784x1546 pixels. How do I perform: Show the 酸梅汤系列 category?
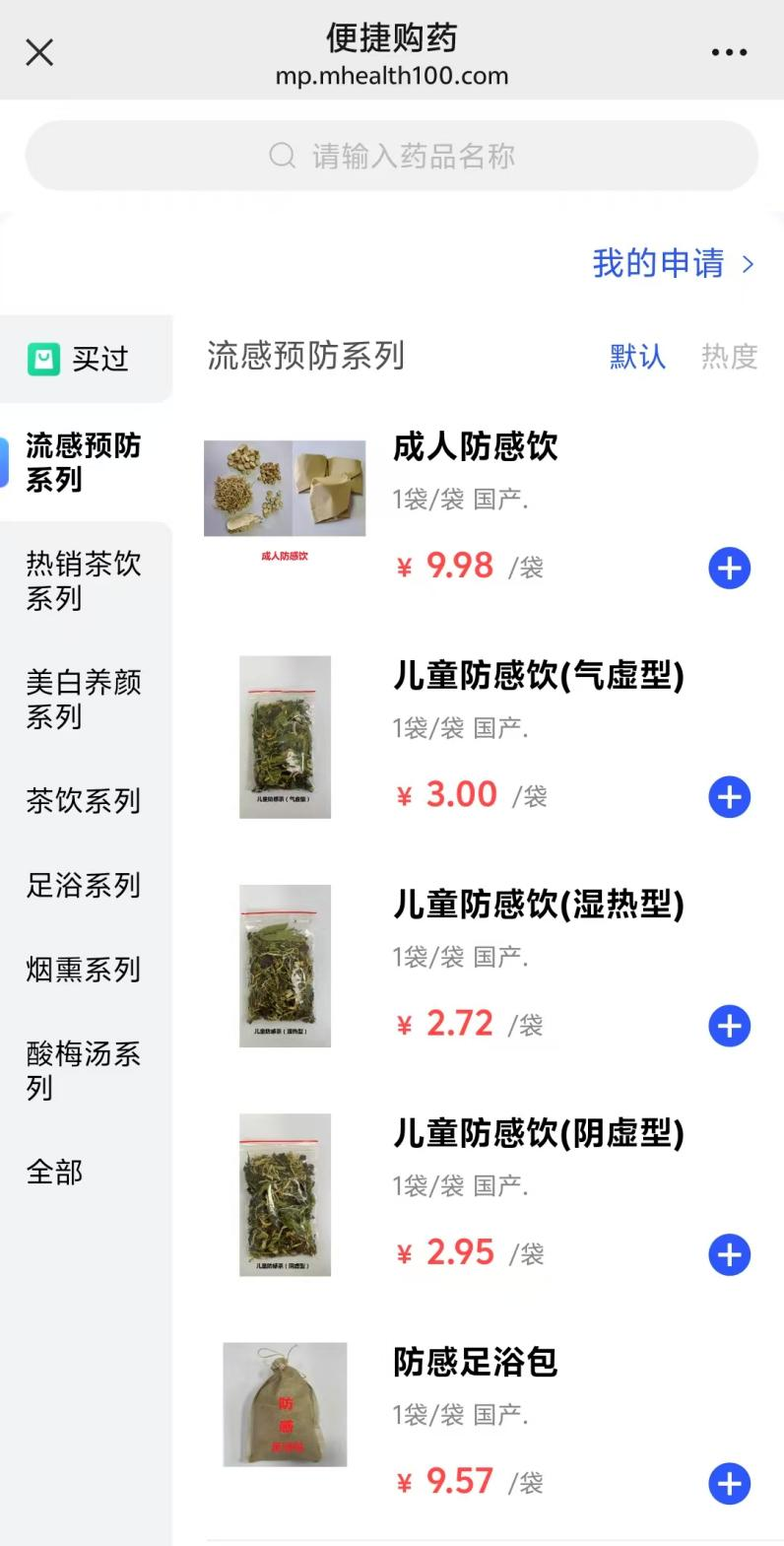84,1070
